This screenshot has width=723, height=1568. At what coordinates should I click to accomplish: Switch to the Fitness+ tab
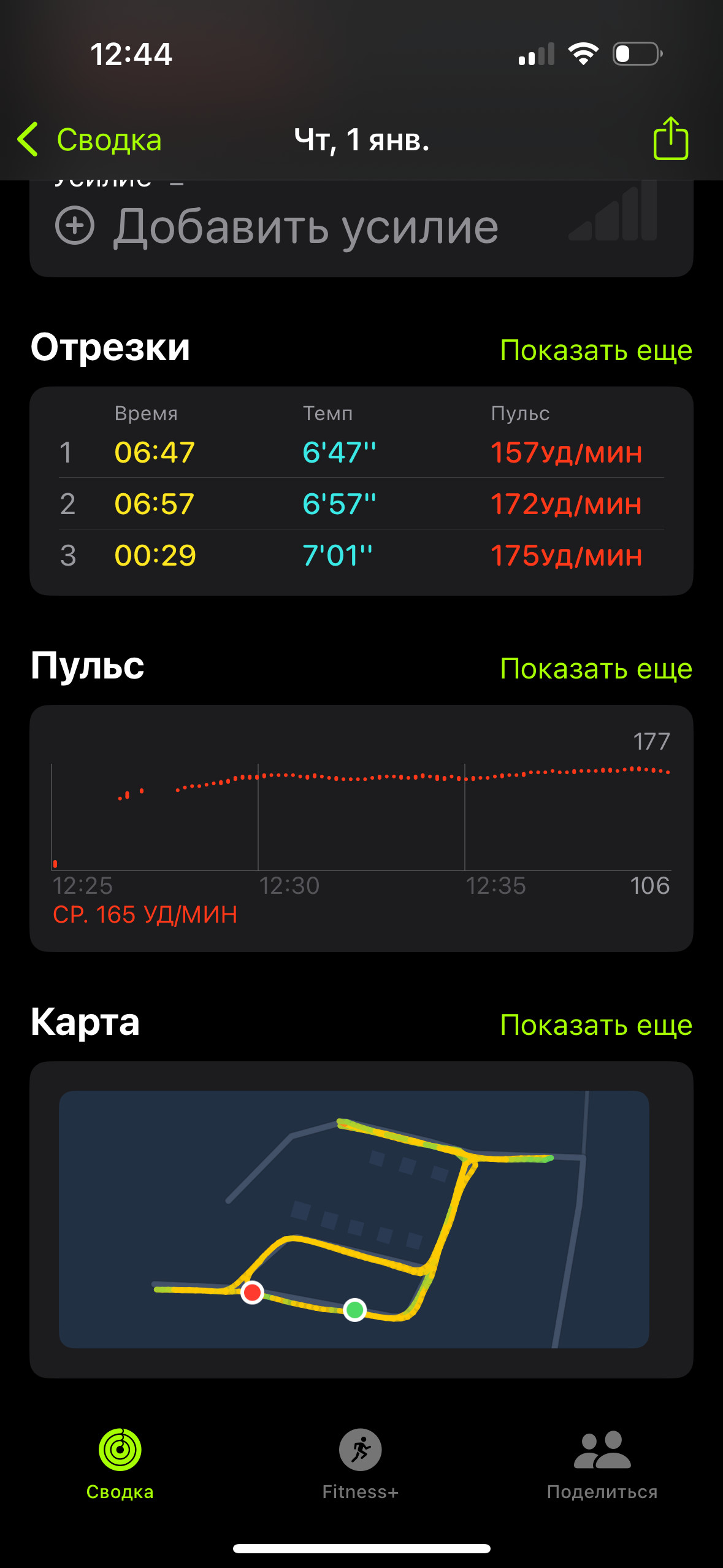361,1464
